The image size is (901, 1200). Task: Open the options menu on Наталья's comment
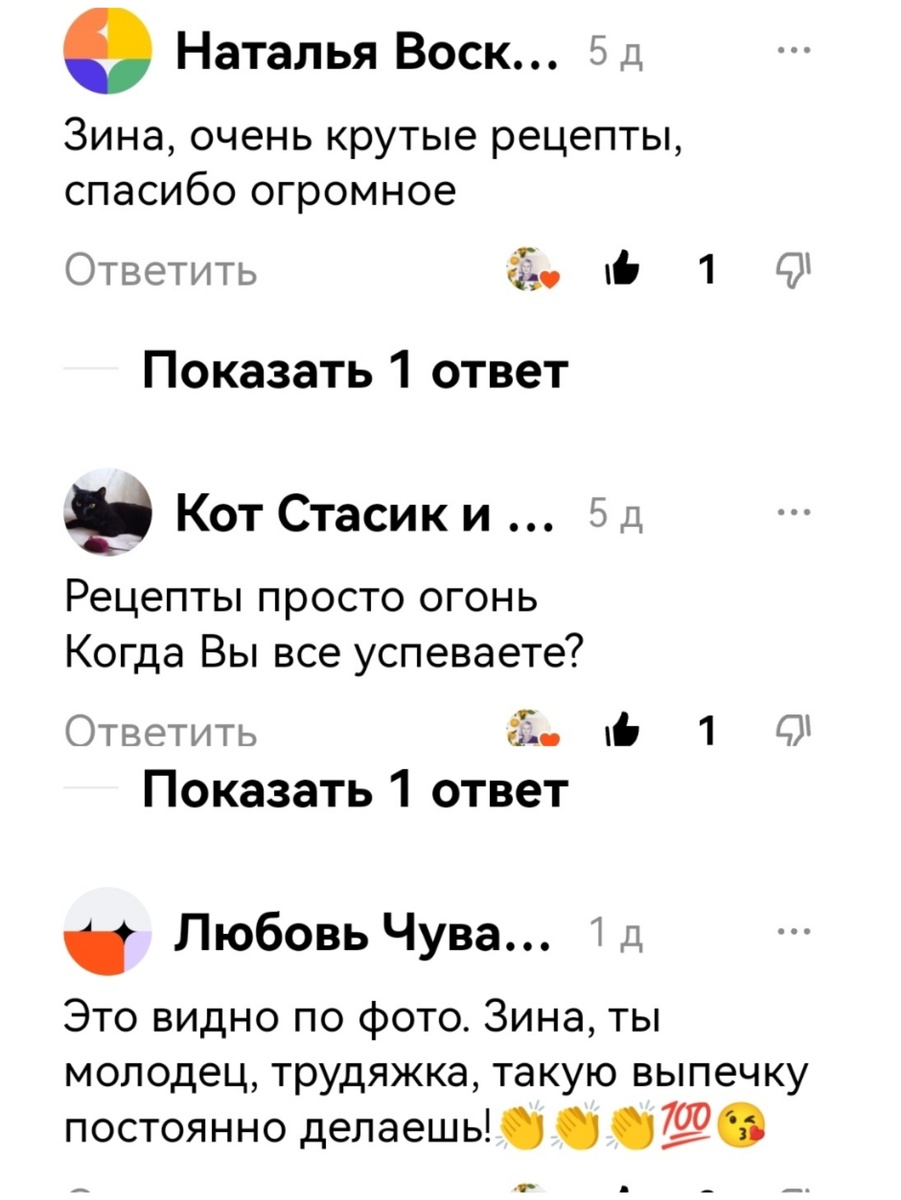(x=793, y=47)
